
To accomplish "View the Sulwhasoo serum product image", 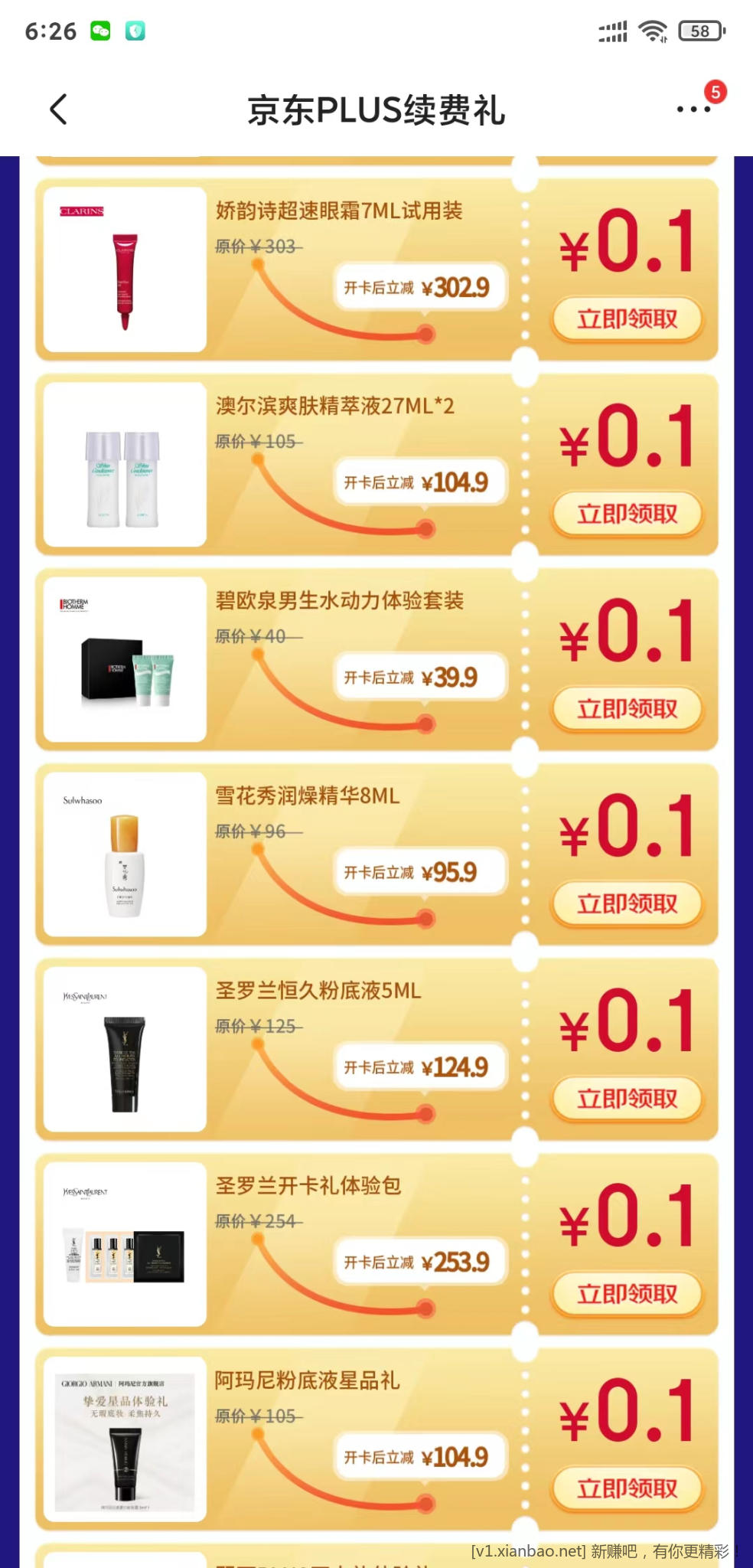I will click(x=125, y=854).
